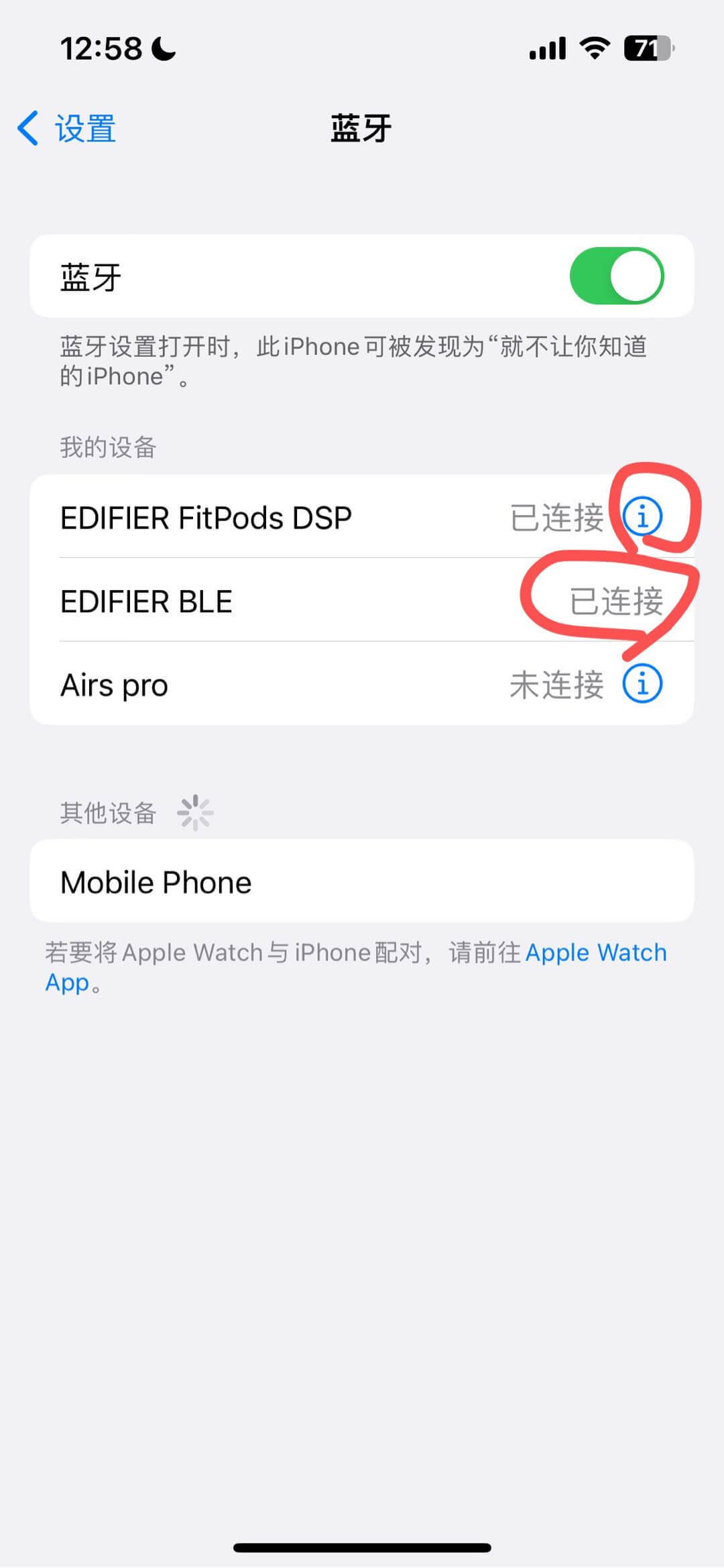Open info for EDIFIER FitPods DSP
This screenshot has height=1568, width=724.
[642, 516]
